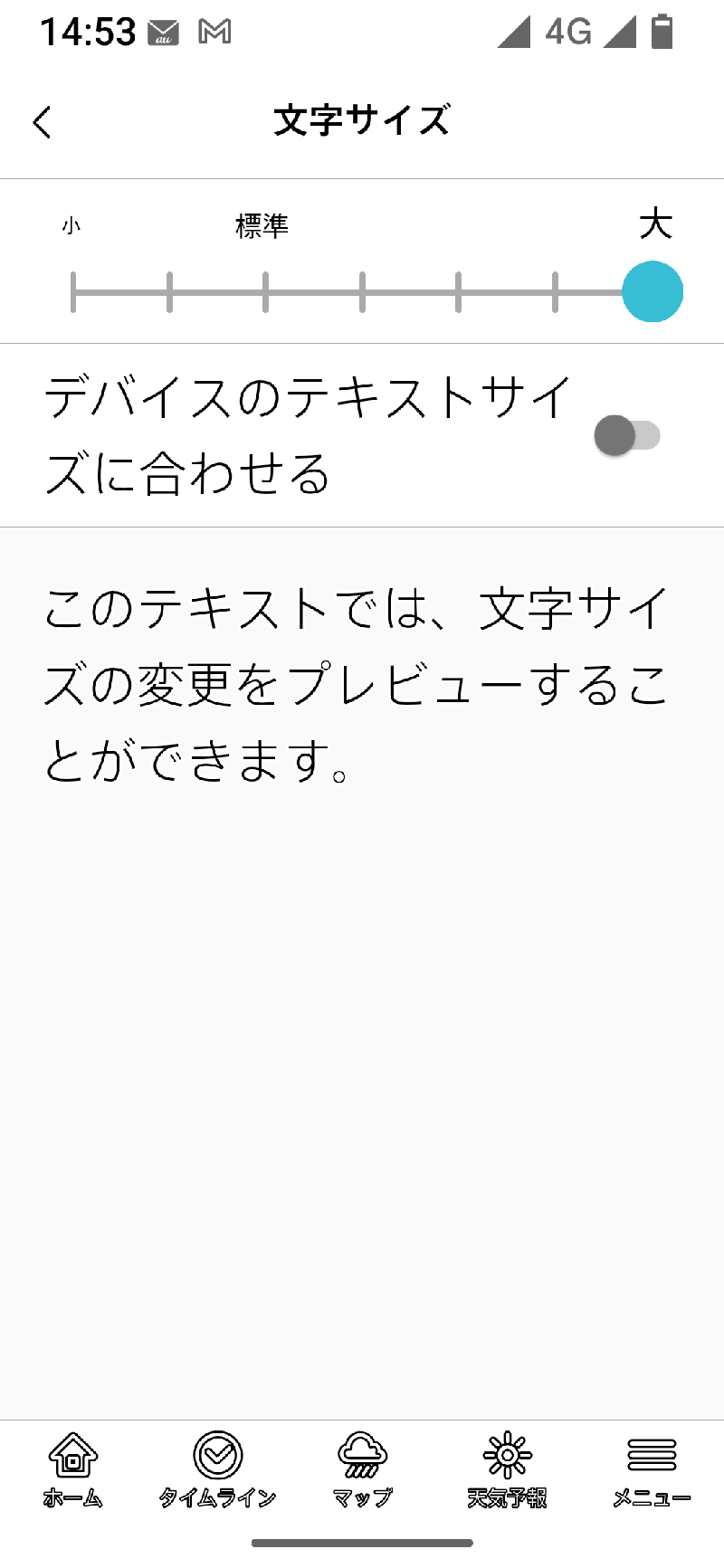Enable デバイスのテキストサイズに合わせる switch
Viewport: 724px width, 1568px height.
(x=627, y=436)
